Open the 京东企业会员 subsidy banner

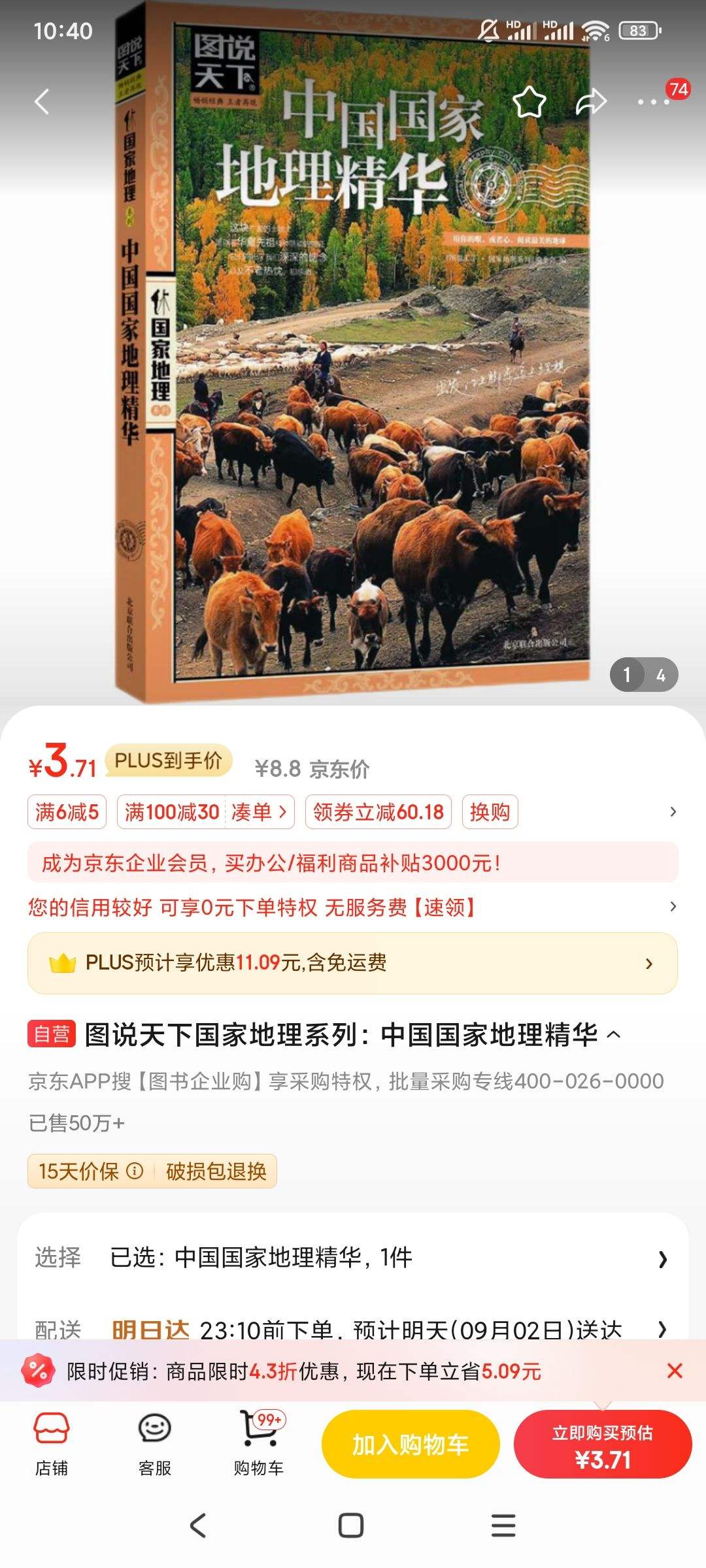point(352,863)
